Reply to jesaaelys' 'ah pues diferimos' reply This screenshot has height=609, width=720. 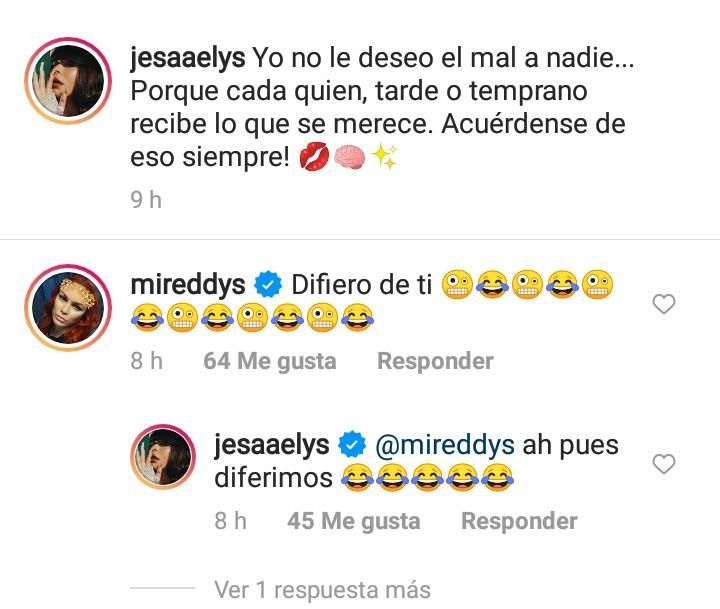click(x=518, y=521)
